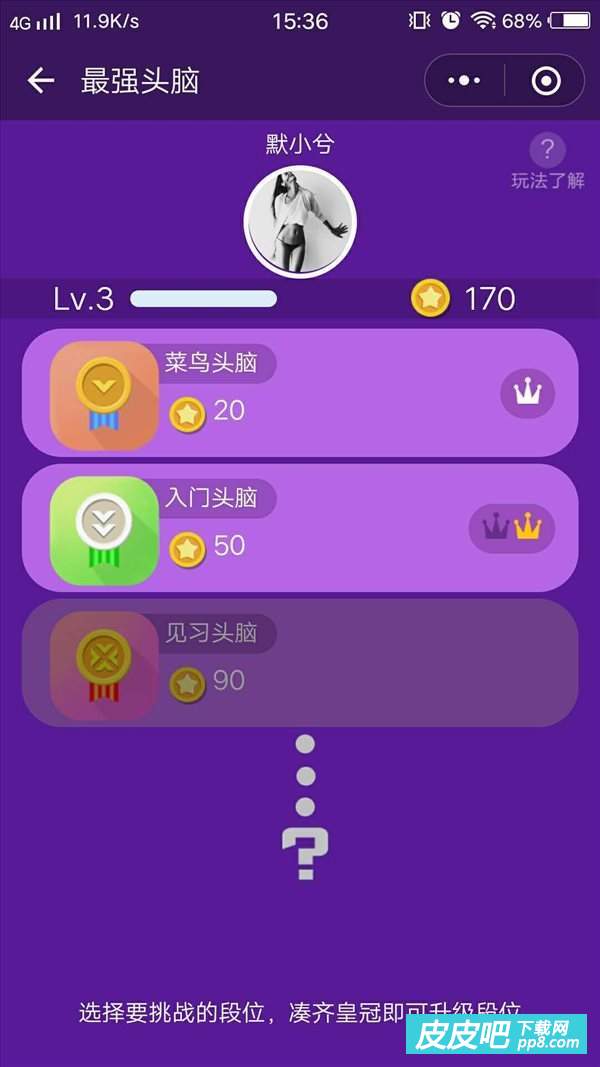Select the 菜鸟头脑 rank challenge
The width and height of the screenshot is (600, 1067).
pyautogui.click(x=300, y=393)
